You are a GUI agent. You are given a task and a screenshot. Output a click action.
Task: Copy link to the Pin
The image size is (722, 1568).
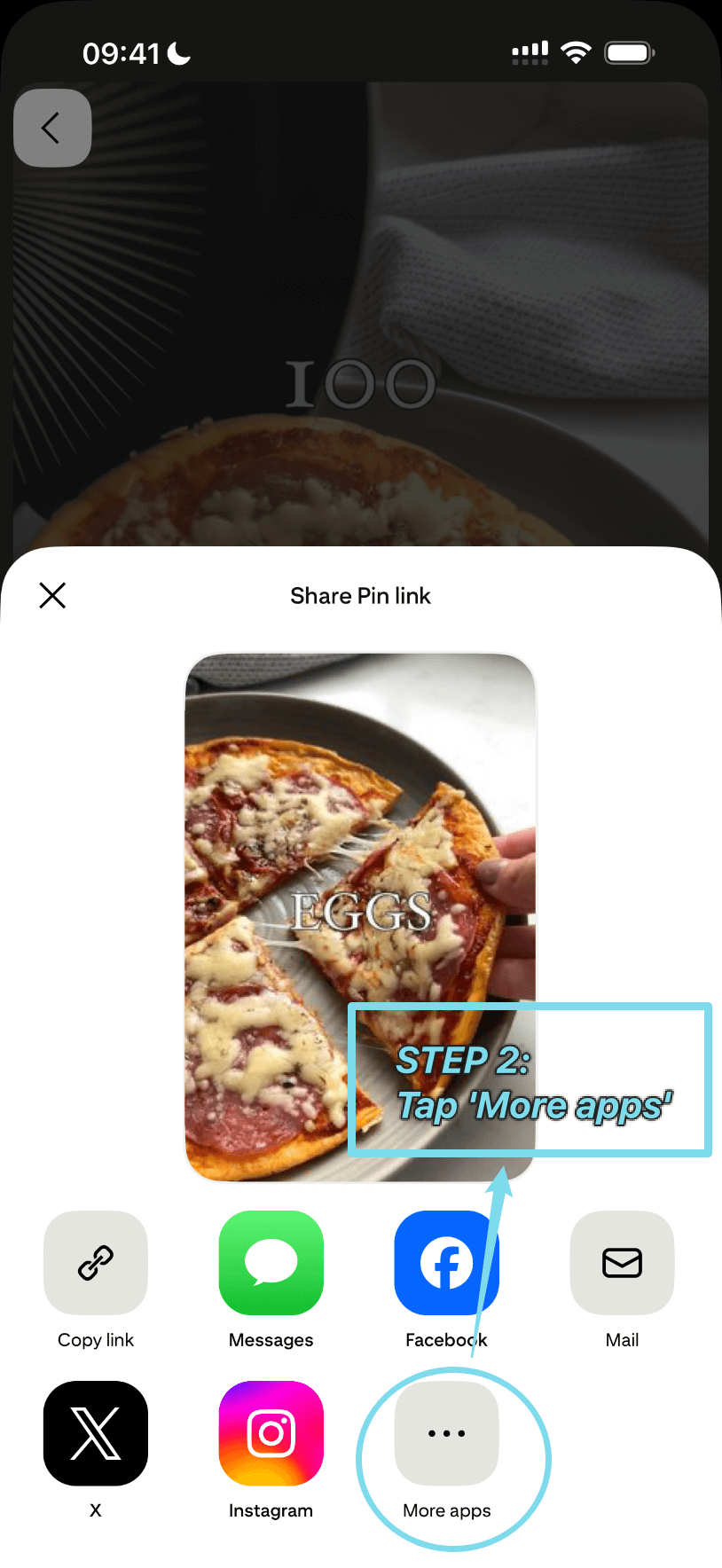pyautogui.click(x=96, y=1262)
